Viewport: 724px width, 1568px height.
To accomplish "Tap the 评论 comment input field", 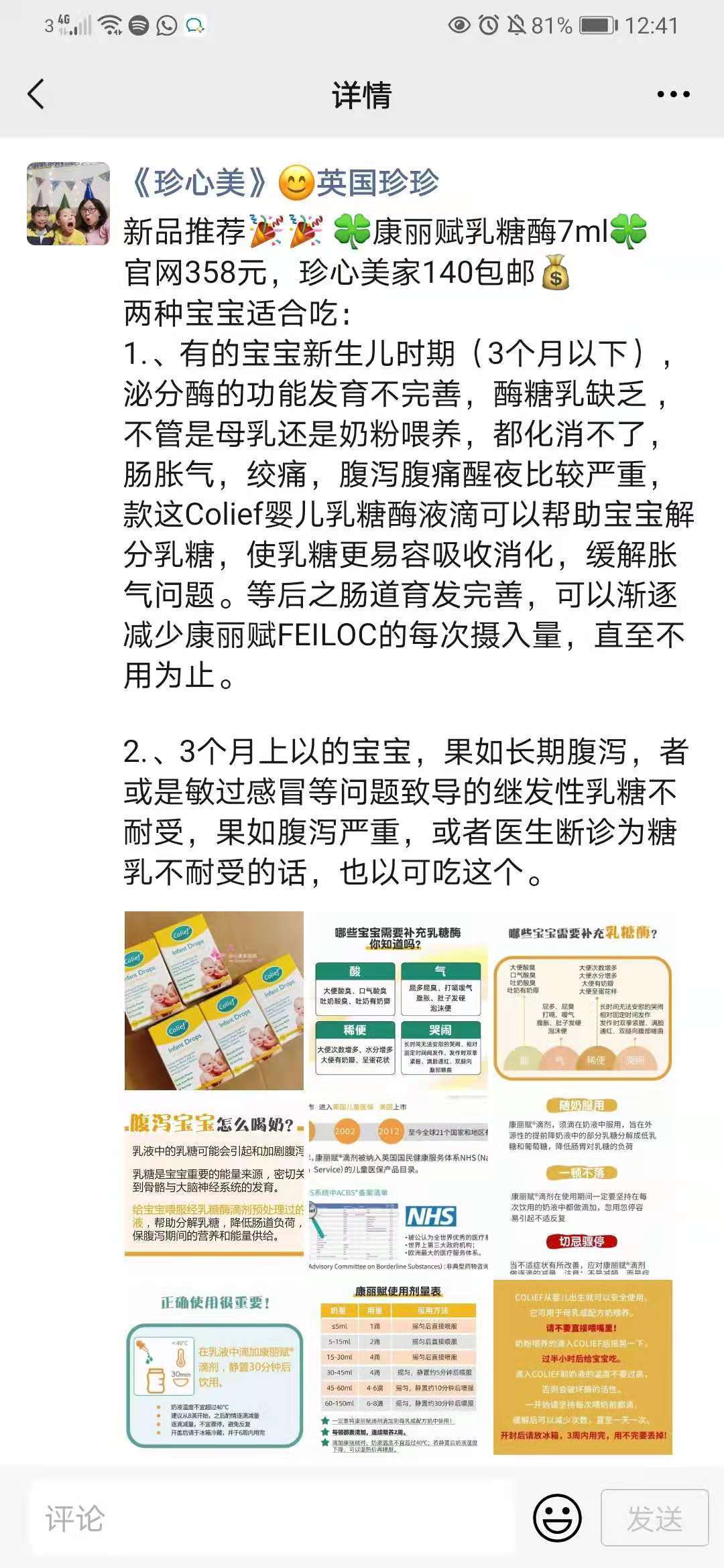I will 268,1518.
